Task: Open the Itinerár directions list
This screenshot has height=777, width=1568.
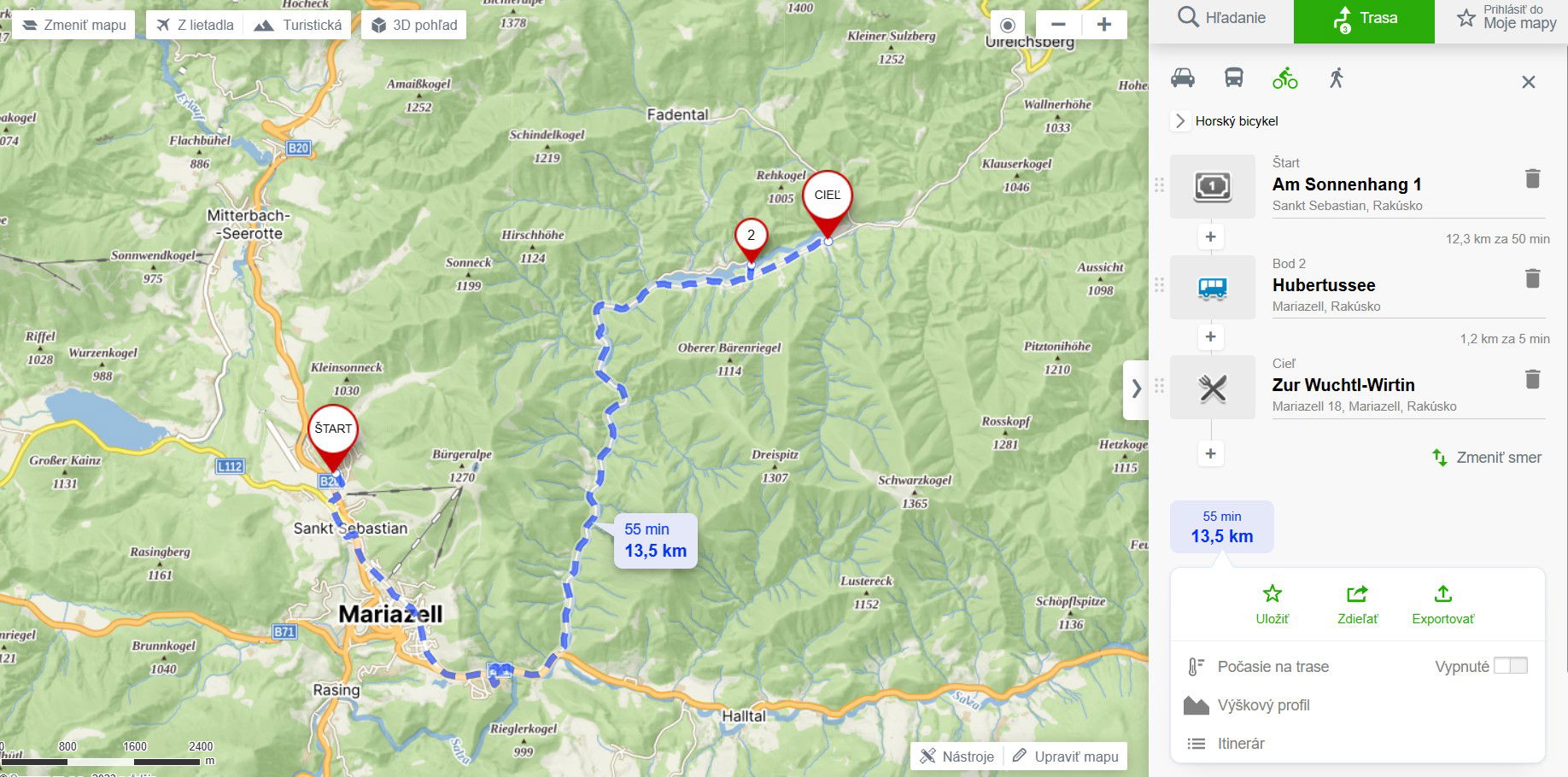Action: [1240, 744]
